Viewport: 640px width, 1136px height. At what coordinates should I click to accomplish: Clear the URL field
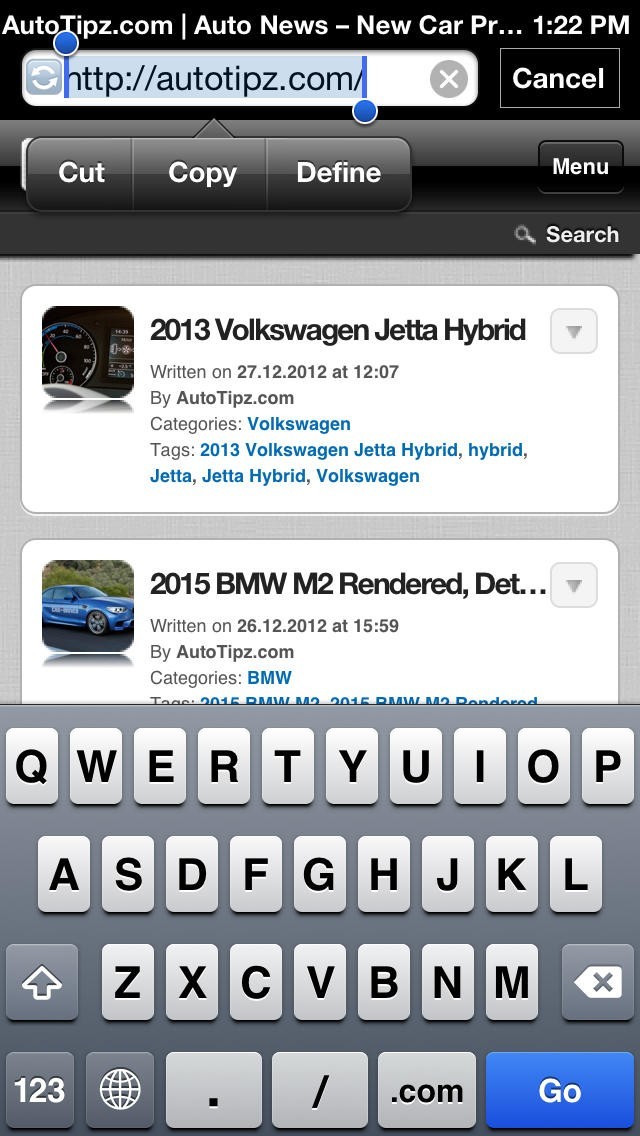point(448,78)
